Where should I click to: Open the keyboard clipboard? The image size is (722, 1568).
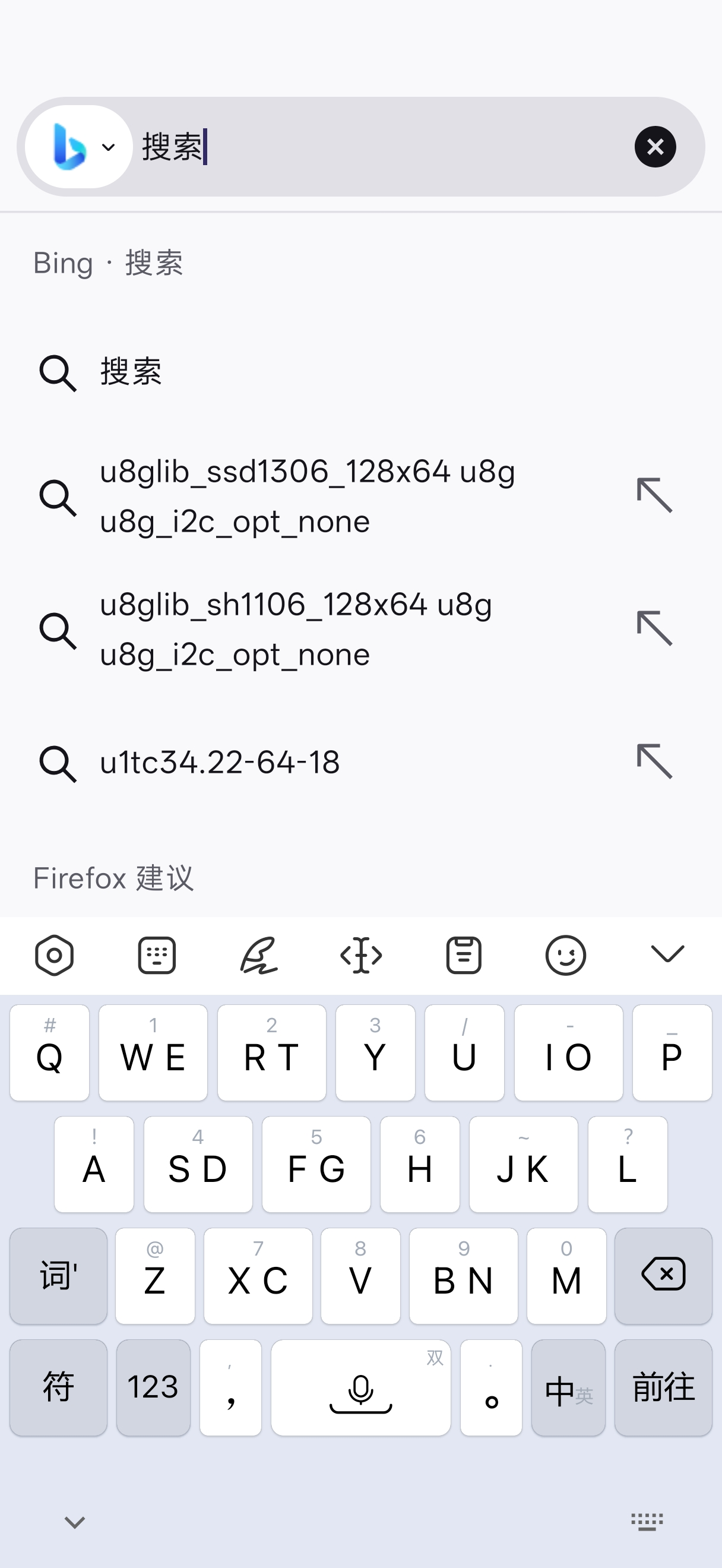(464, 955)
